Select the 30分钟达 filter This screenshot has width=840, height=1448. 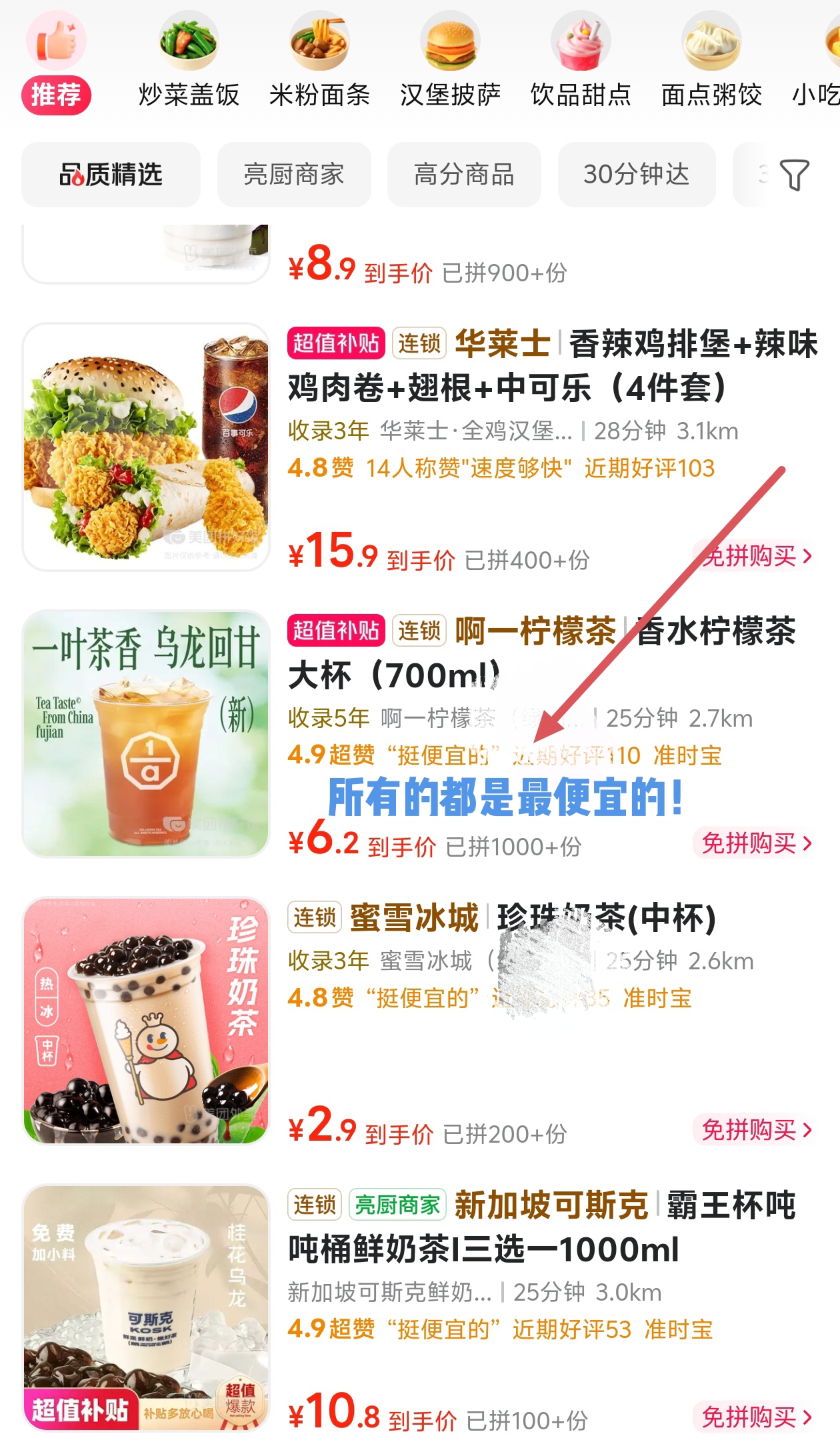point(637,175)
